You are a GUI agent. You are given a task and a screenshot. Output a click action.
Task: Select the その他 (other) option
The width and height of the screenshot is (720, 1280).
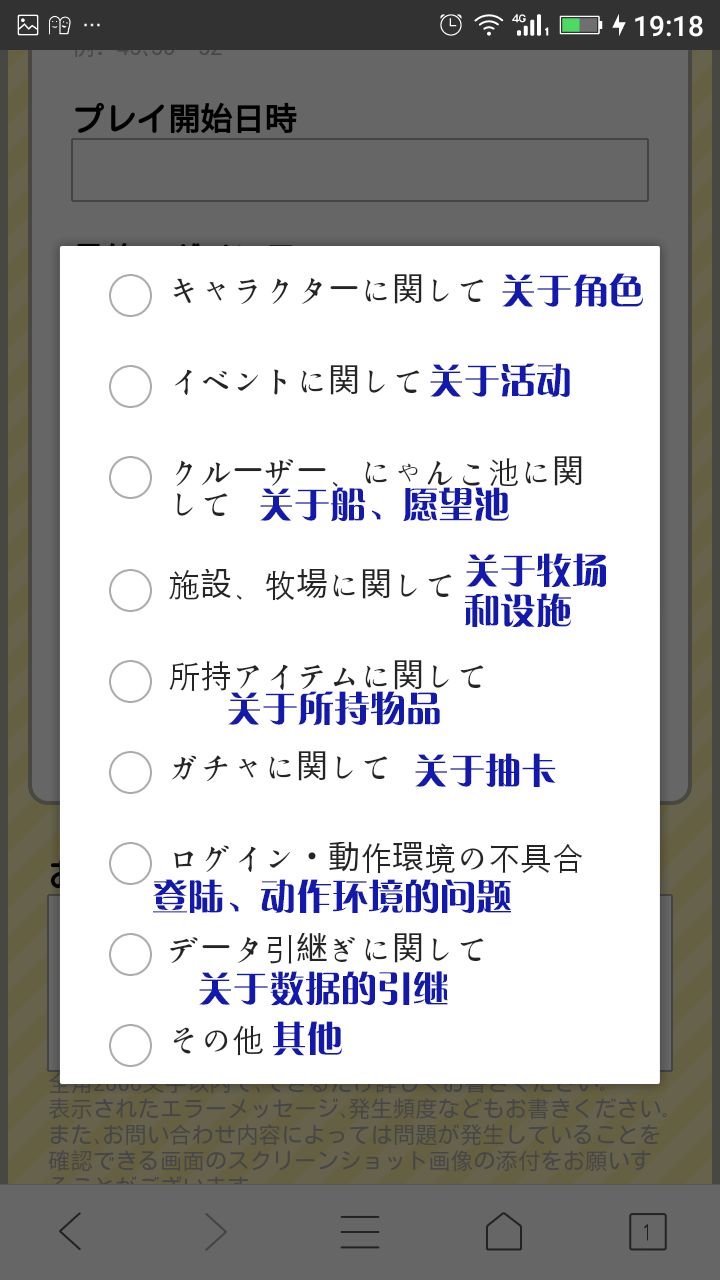(130, 1044)
